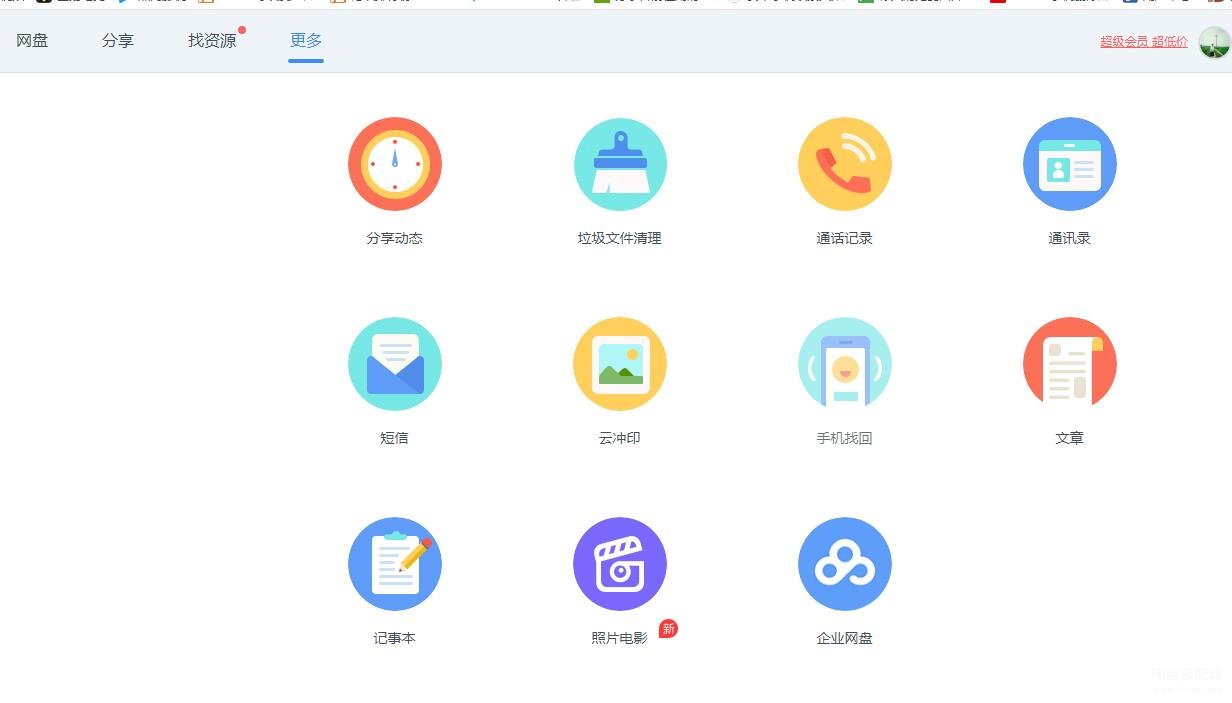Launch 垃圾文件清理
1232x703 pixels.
click(x=620, y=164)
